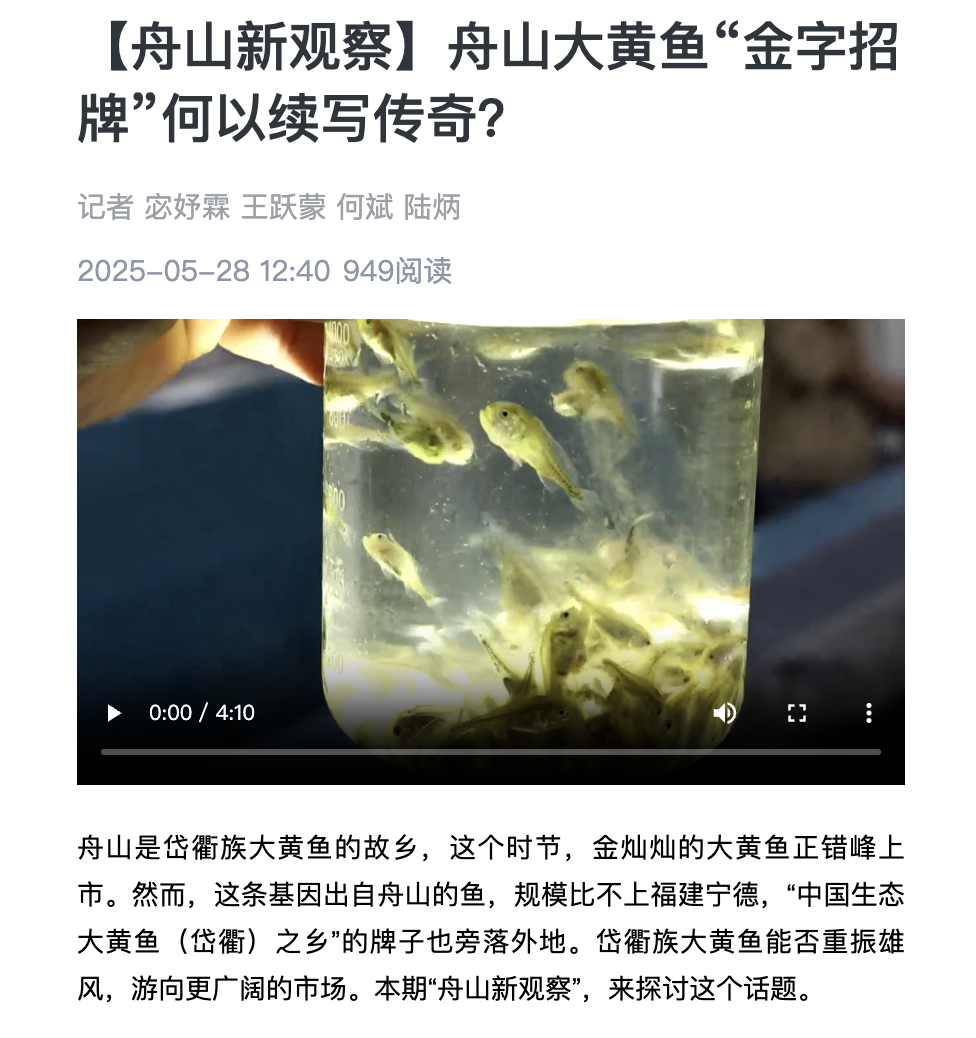The height and width of the screenshot is (1038, 976).
Task: Mute the video sound
Action: pyautogui.click(x=724, y=713)
